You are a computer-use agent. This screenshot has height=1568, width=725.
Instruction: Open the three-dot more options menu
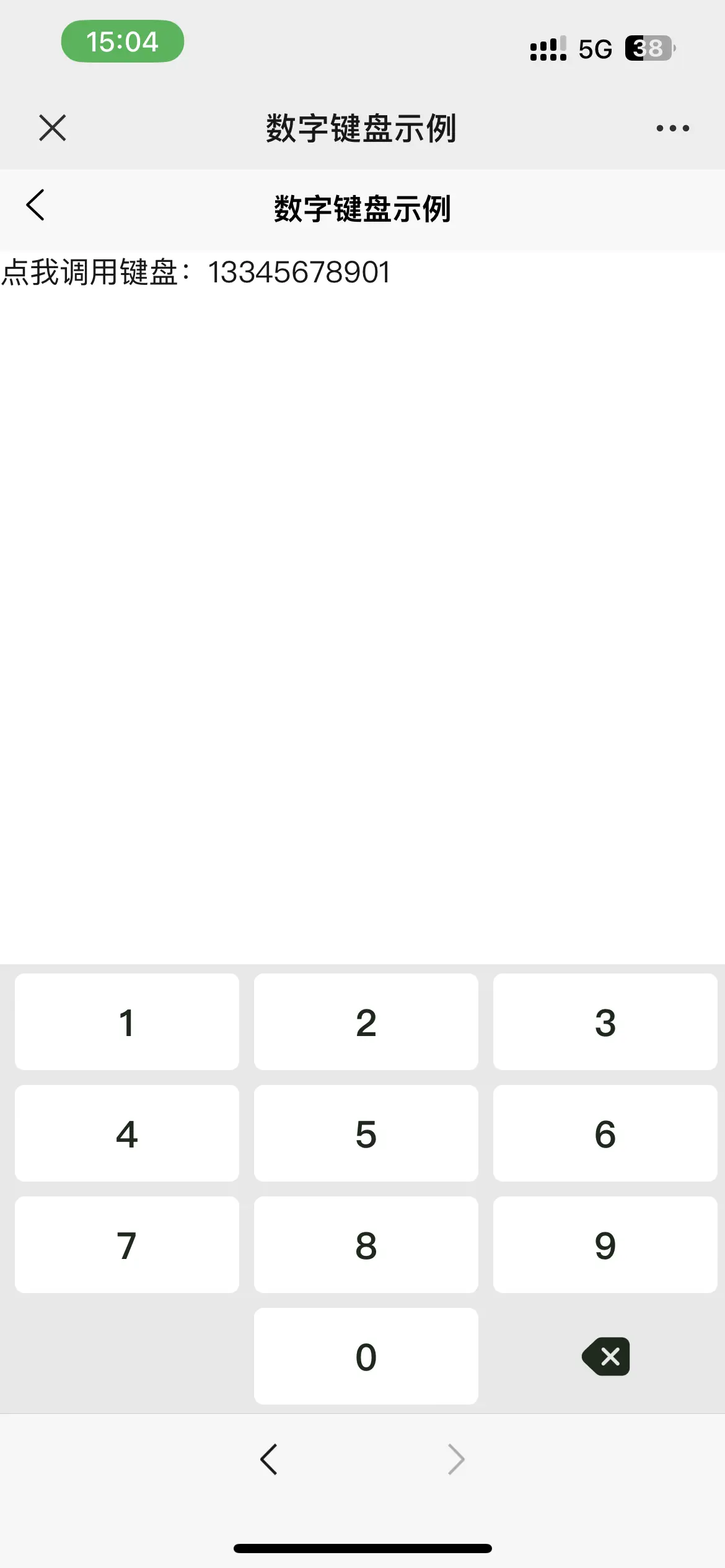pos(672,128)
